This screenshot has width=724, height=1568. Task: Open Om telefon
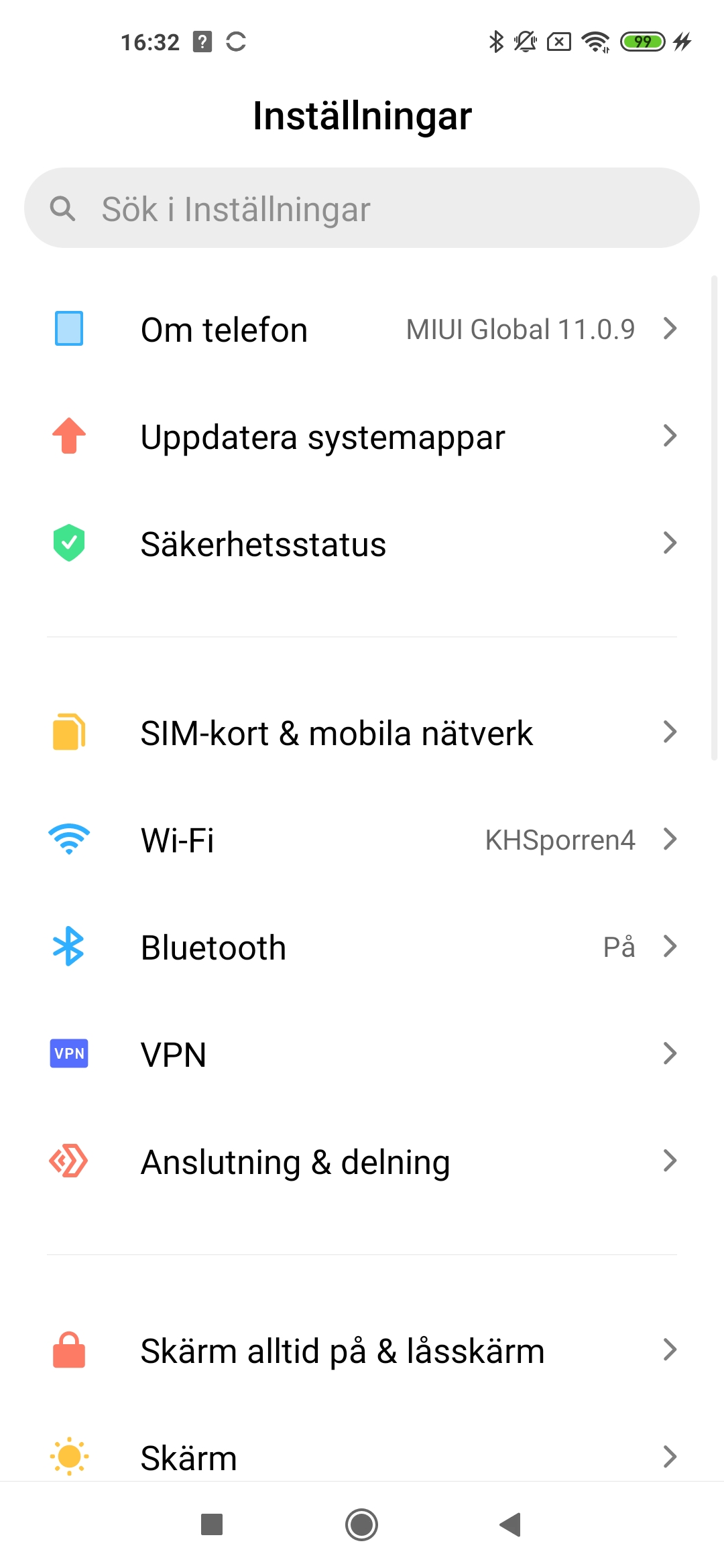362,329
